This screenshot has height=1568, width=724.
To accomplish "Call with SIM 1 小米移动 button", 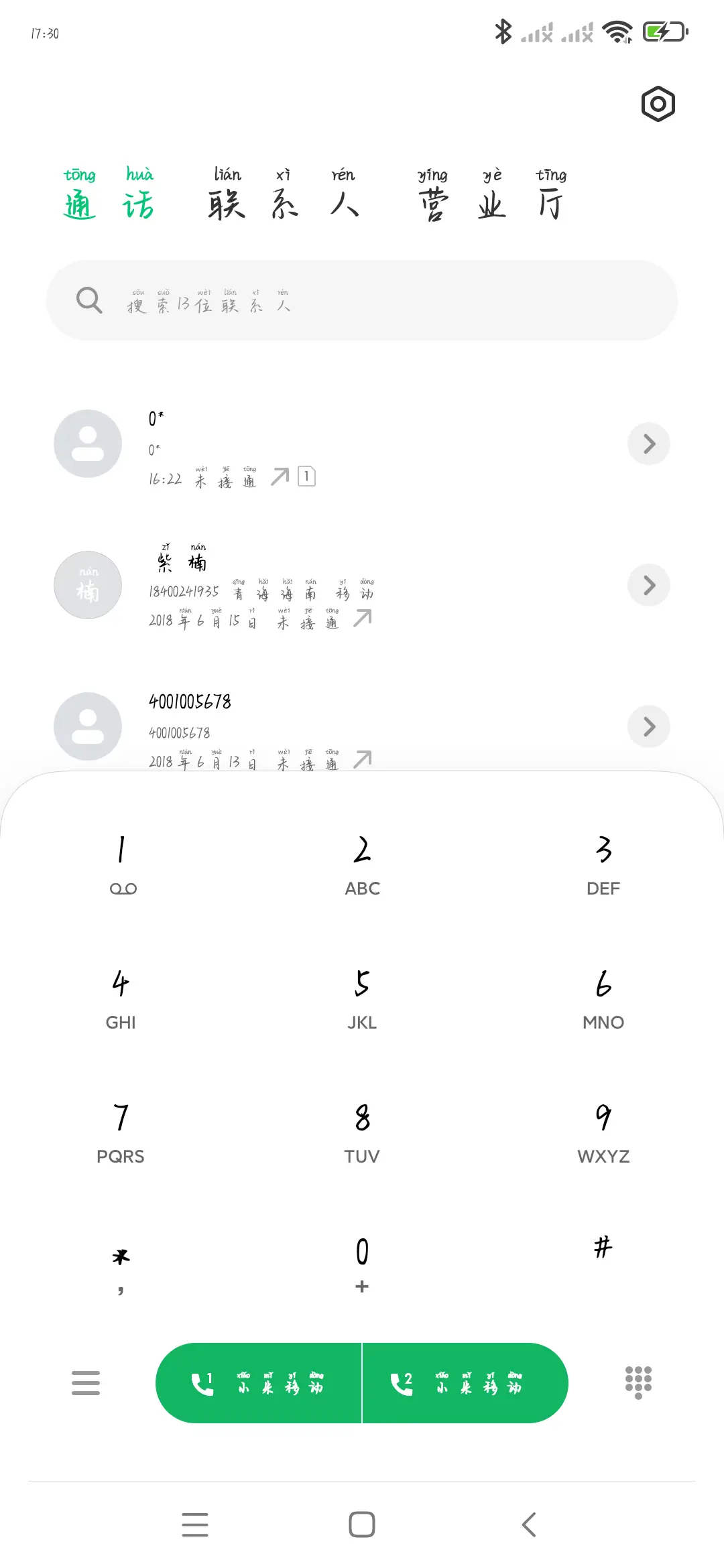I will click(259, 1383).
